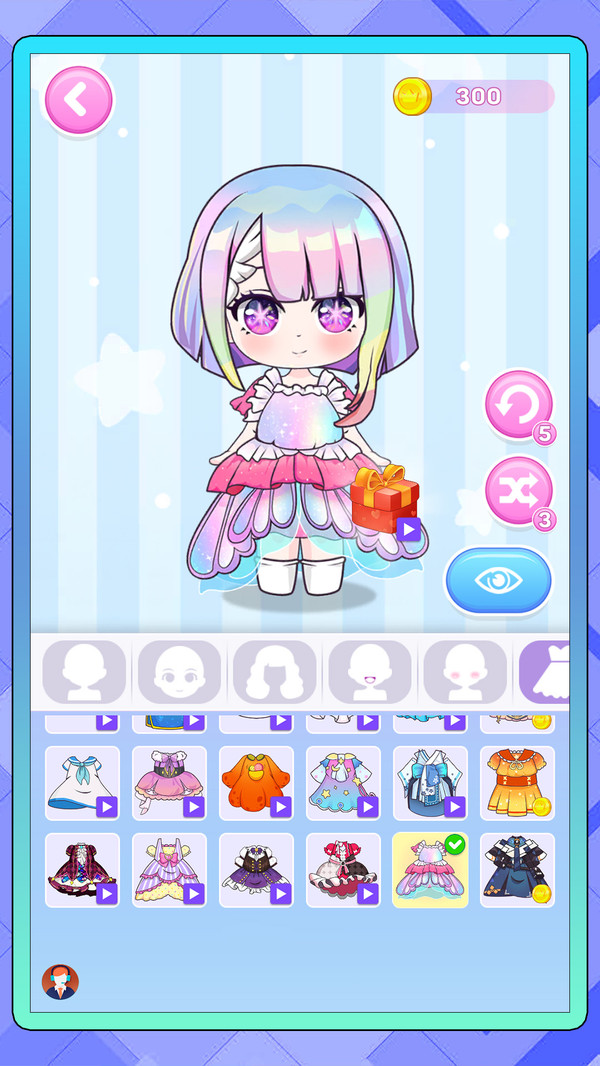Switch to the mouth tab
This screenshot has width=600, height=1066.
[370, 672]
